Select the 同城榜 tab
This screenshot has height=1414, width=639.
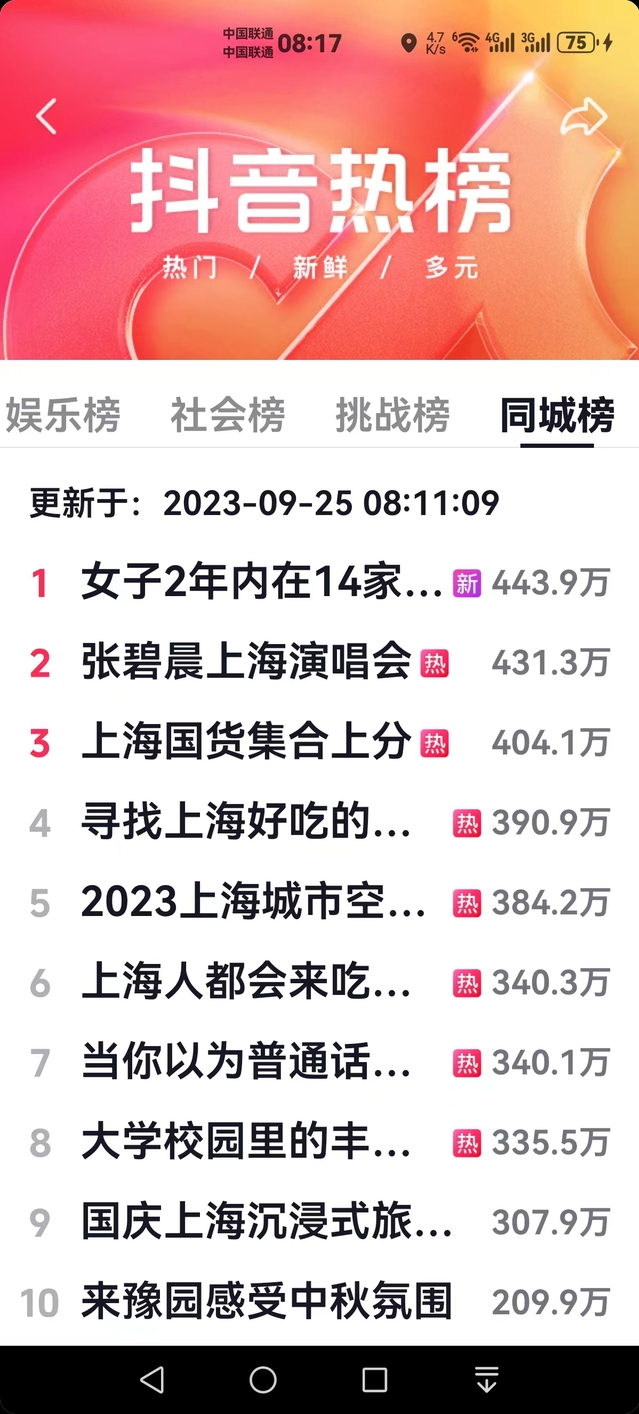[557, 415]
